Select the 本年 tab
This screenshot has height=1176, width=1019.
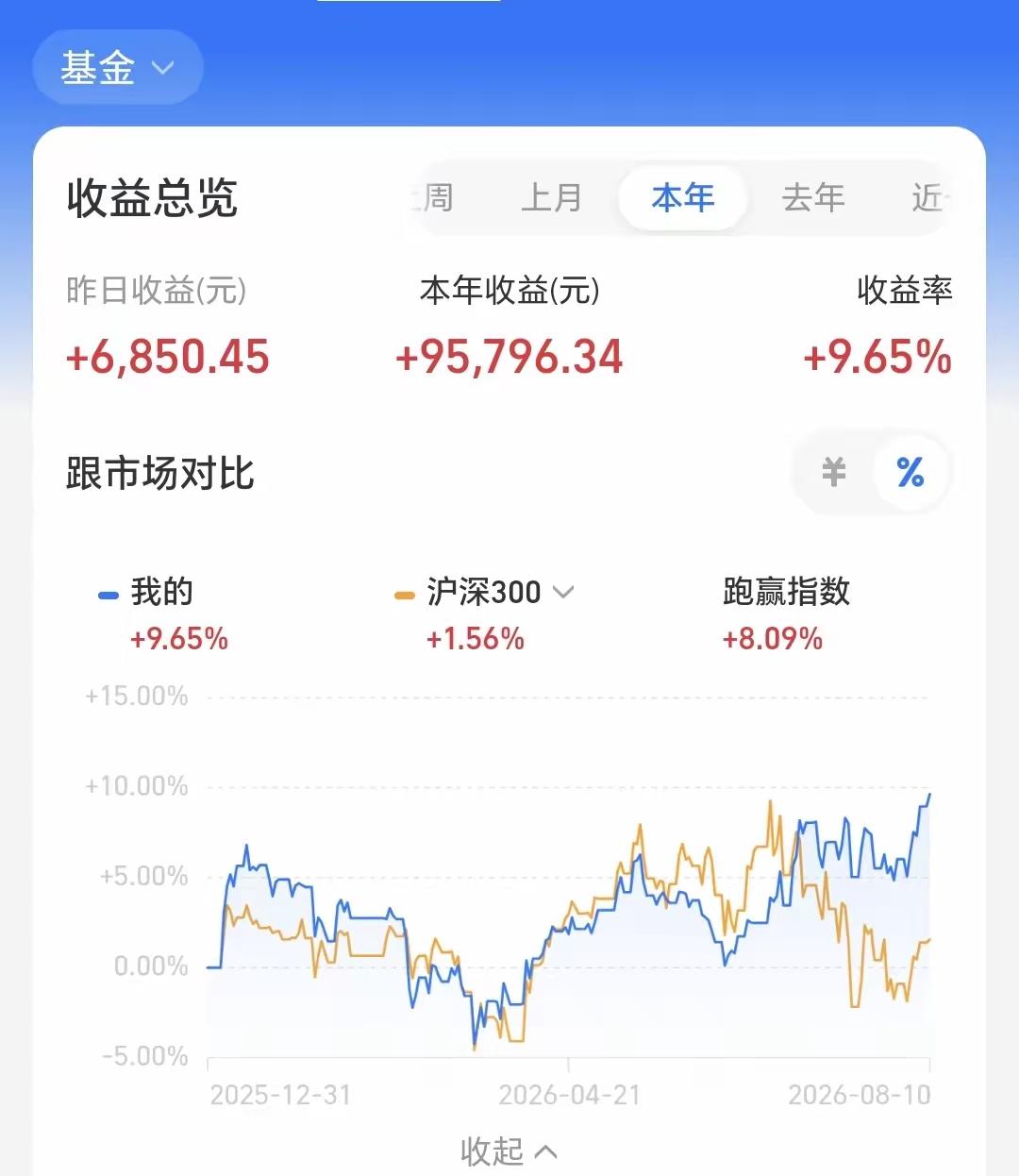point(683,198)
